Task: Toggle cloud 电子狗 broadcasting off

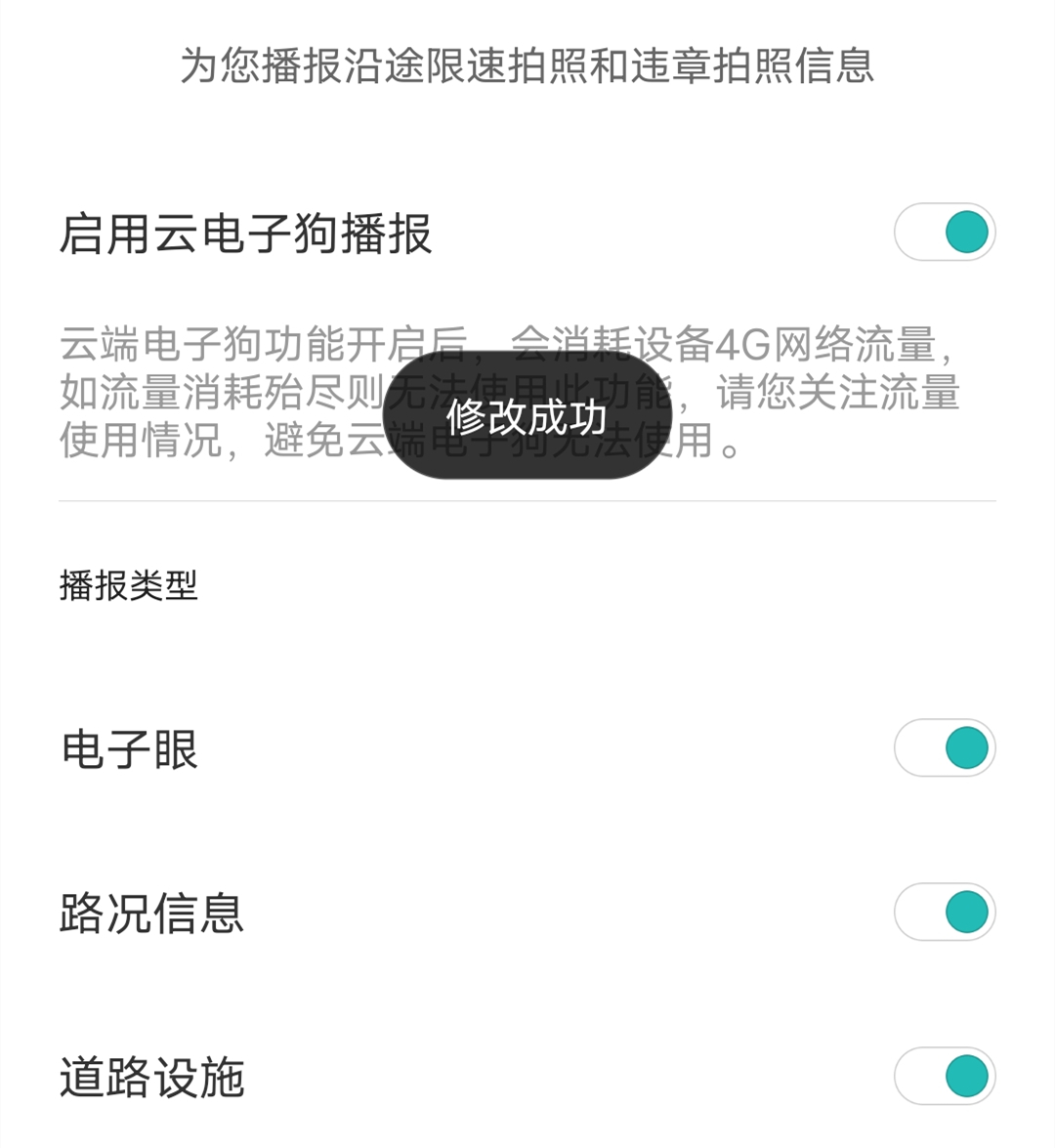Action: 944,232
